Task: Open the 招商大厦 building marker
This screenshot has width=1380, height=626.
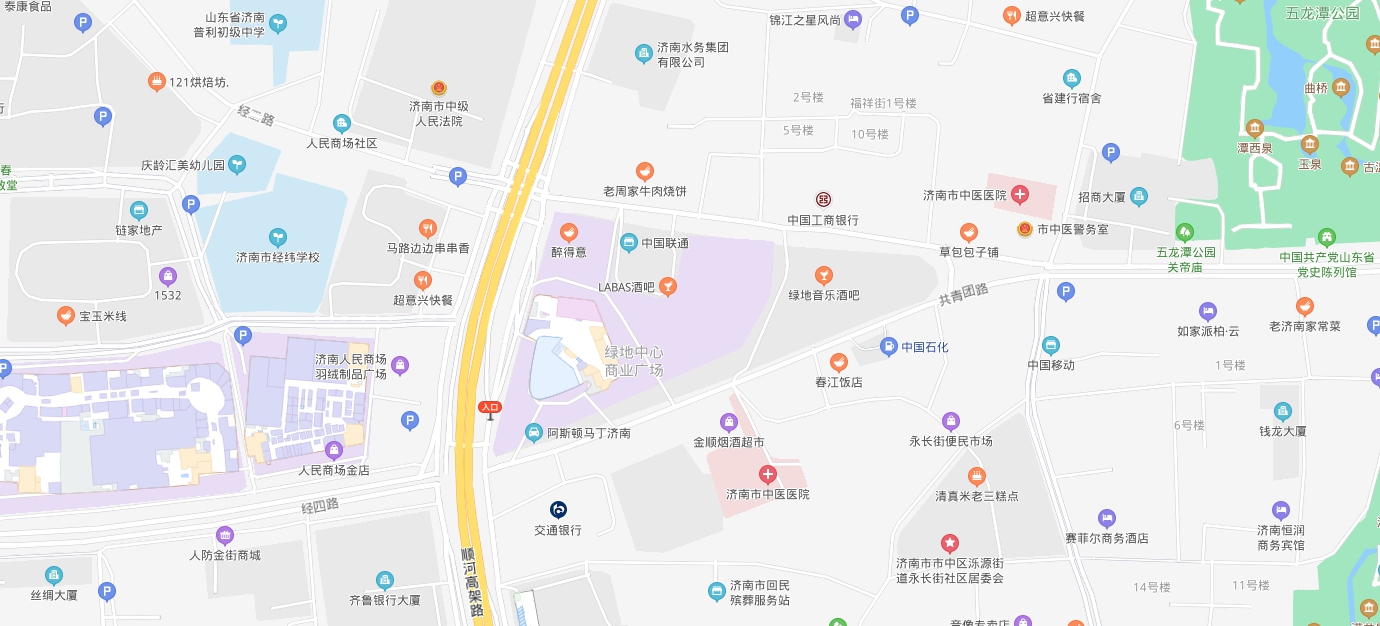Action: [1139, 197]
